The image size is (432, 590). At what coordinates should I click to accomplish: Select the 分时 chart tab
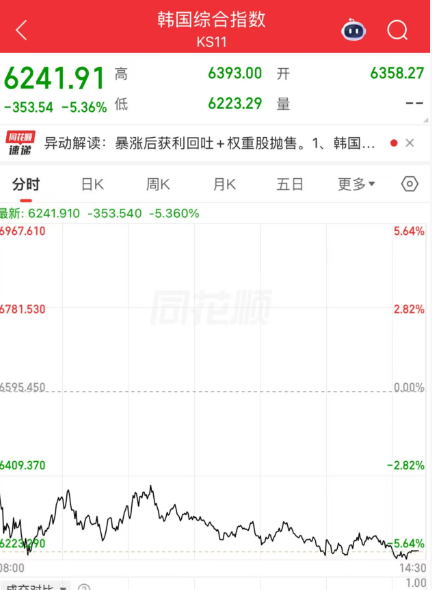coord(26,184)
